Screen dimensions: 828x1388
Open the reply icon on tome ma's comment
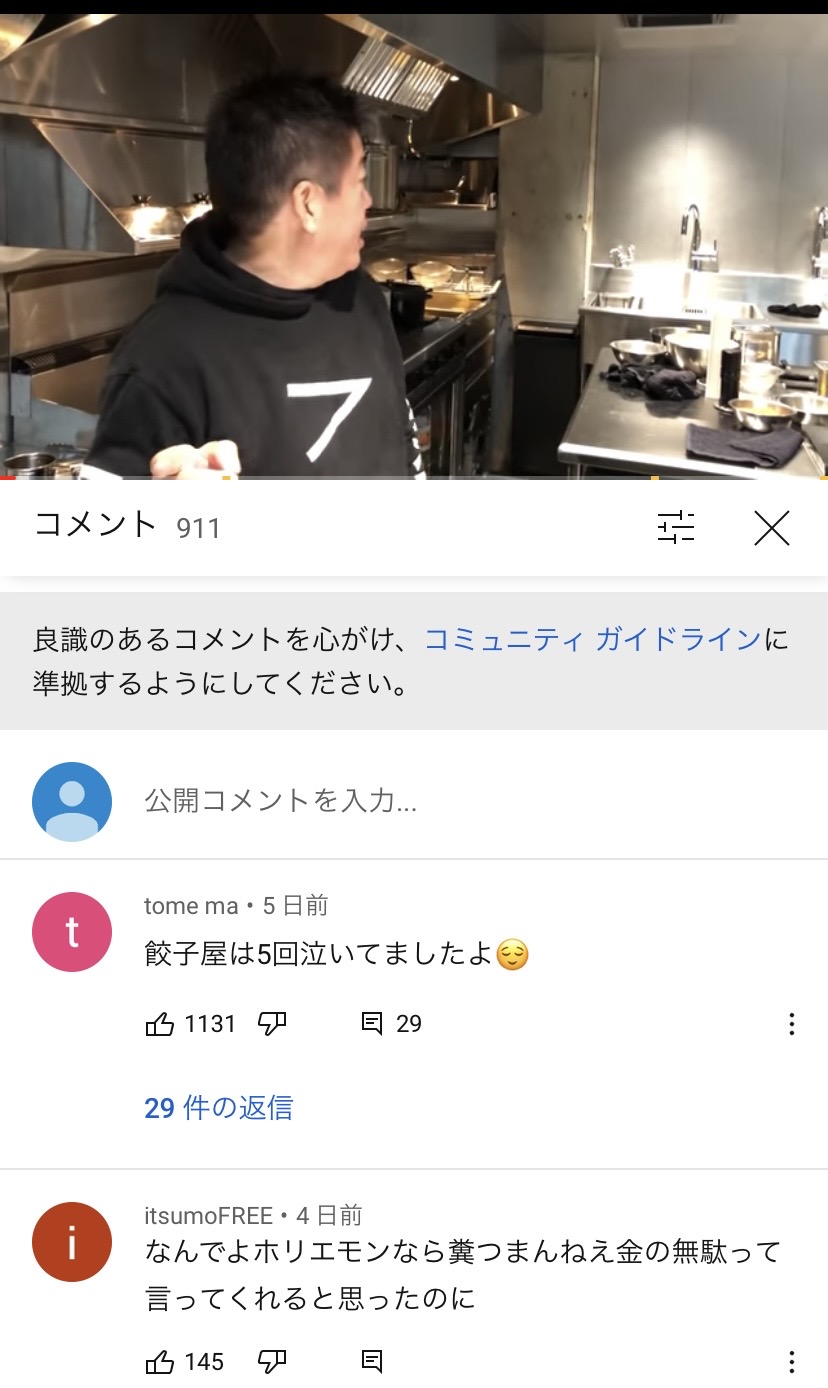372,1024
